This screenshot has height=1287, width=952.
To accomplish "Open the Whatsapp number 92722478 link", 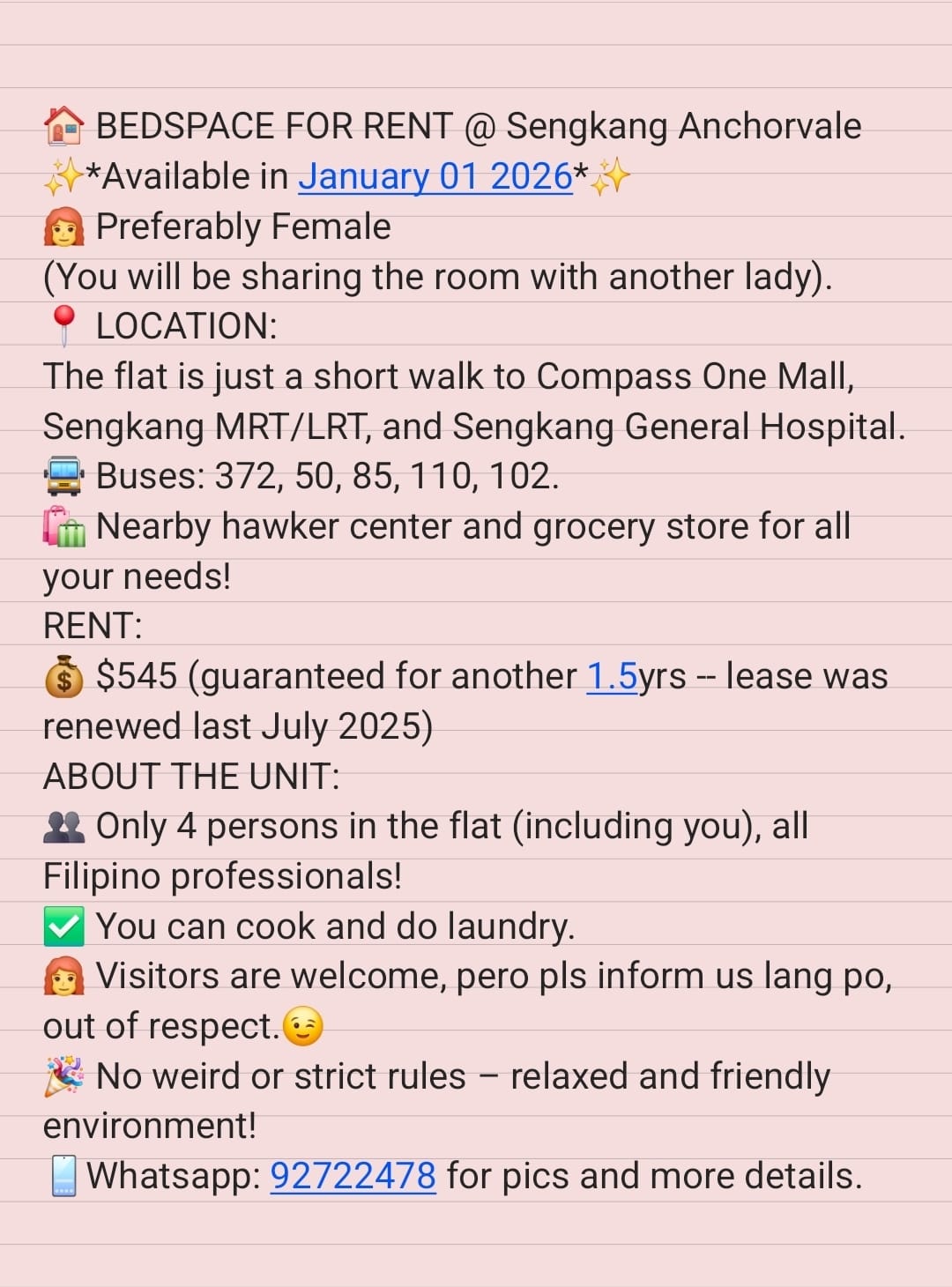I will click(x=353, y=1176).
